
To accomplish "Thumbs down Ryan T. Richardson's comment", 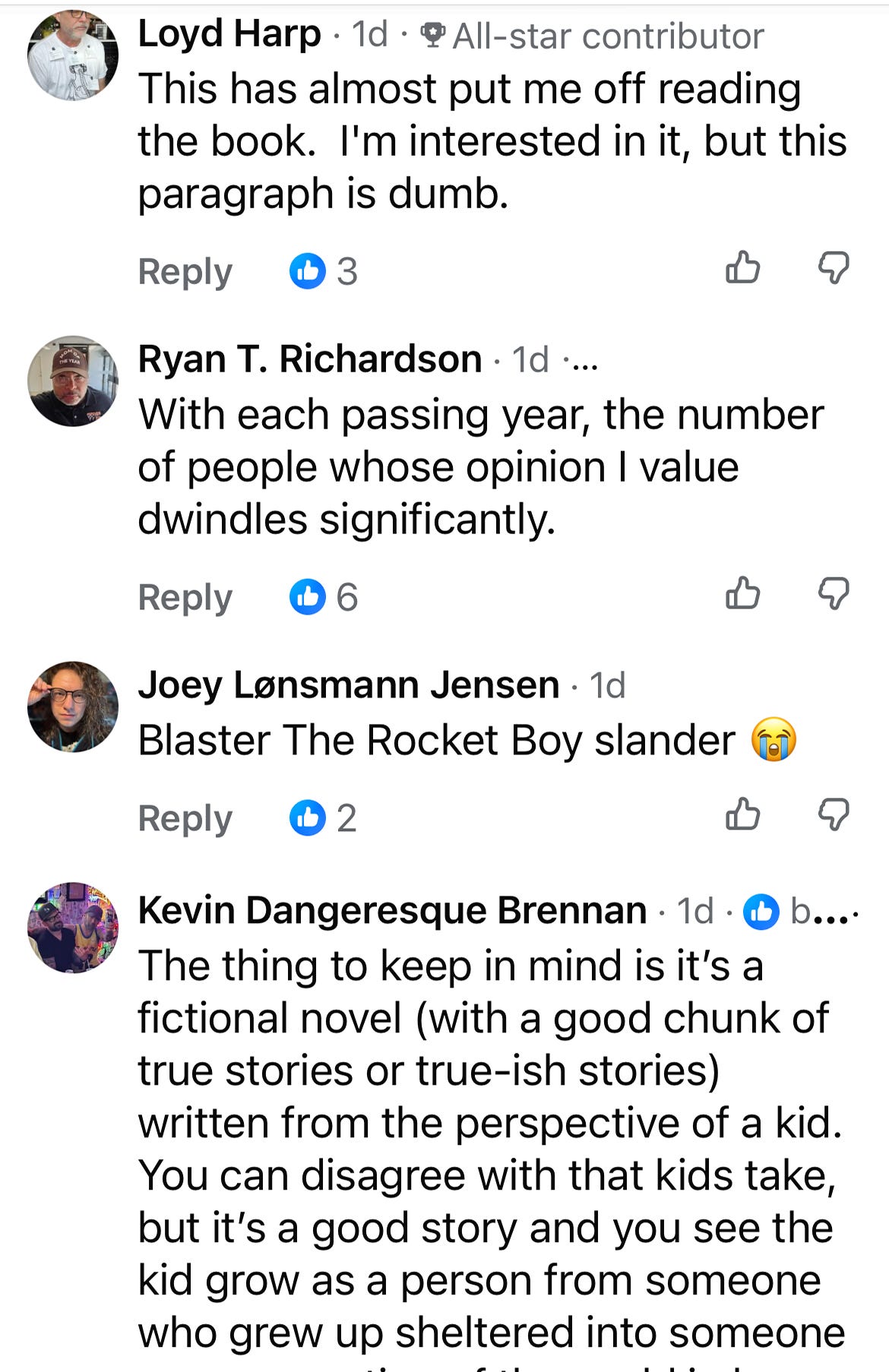I will 834,593.
